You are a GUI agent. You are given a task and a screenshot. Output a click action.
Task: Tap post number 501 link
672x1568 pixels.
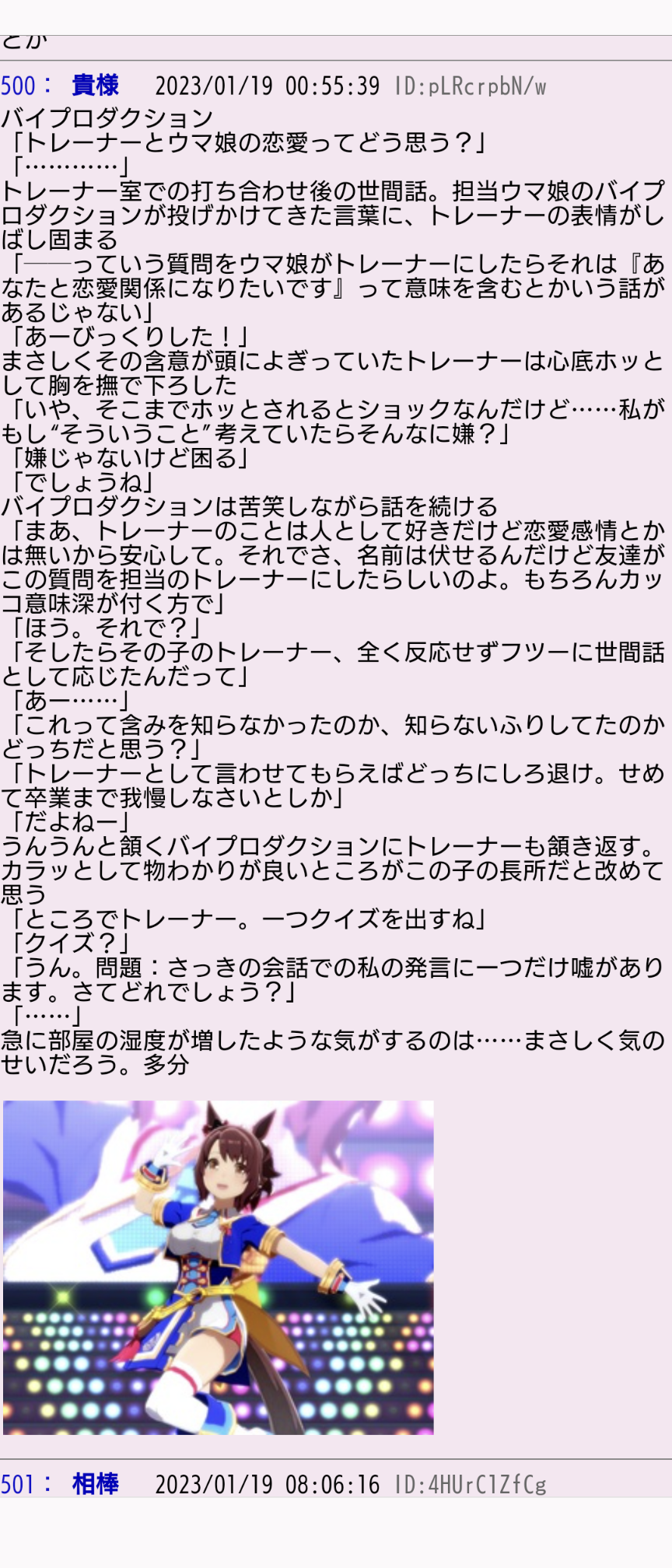point(18,1484)
